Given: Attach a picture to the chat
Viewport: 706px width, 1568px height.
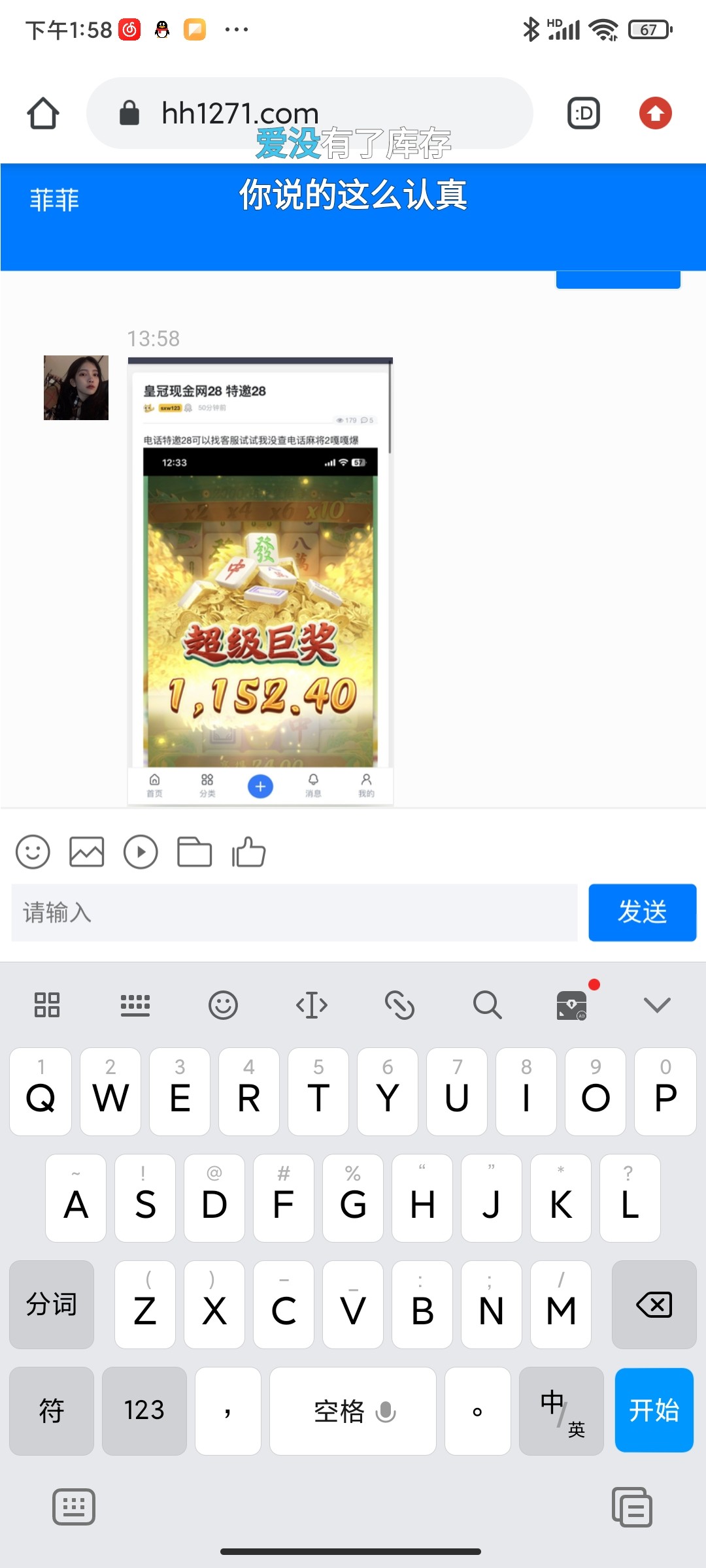Looking at the screenshot, I should [x=86, y=852].
